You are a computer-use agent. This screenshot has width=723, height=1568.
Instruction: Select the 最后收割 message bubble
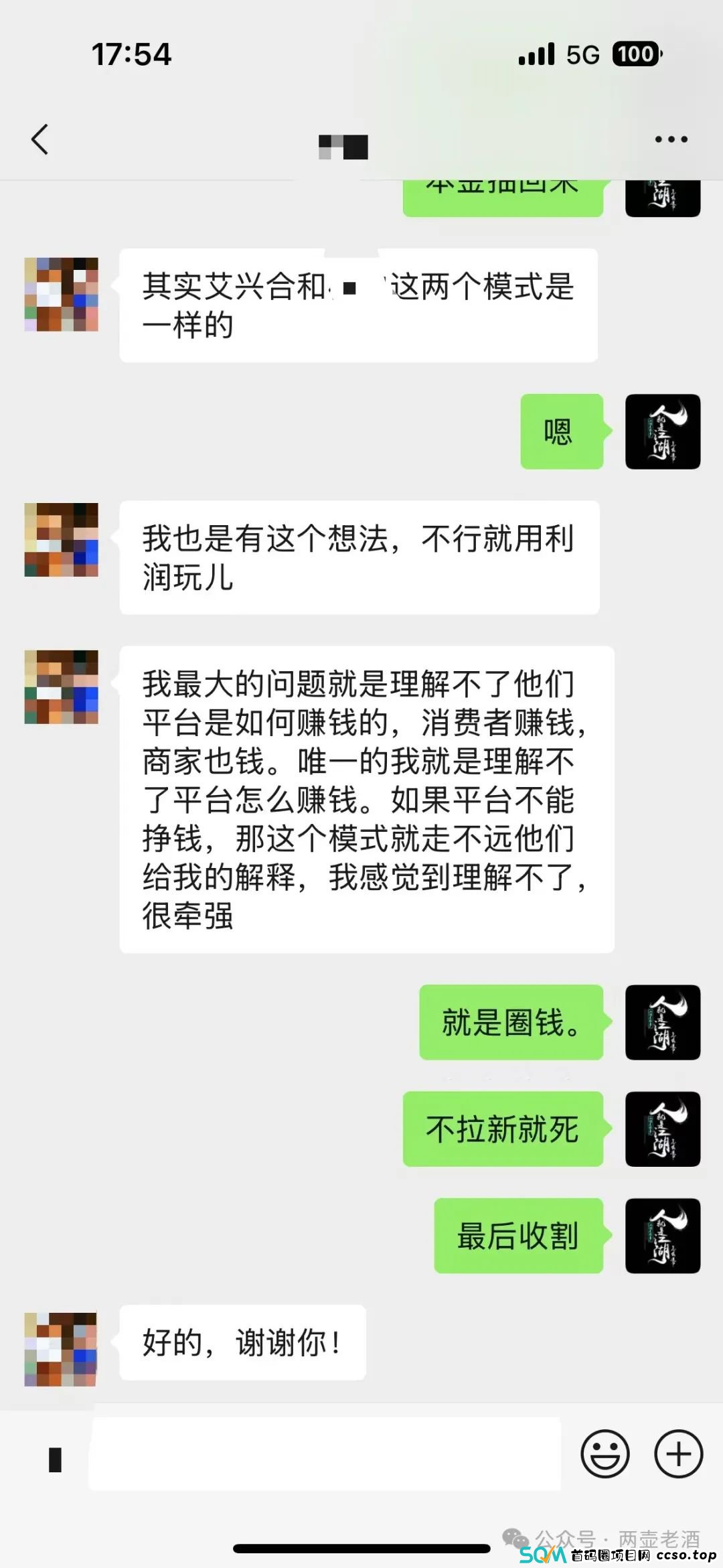point(517,1236)
